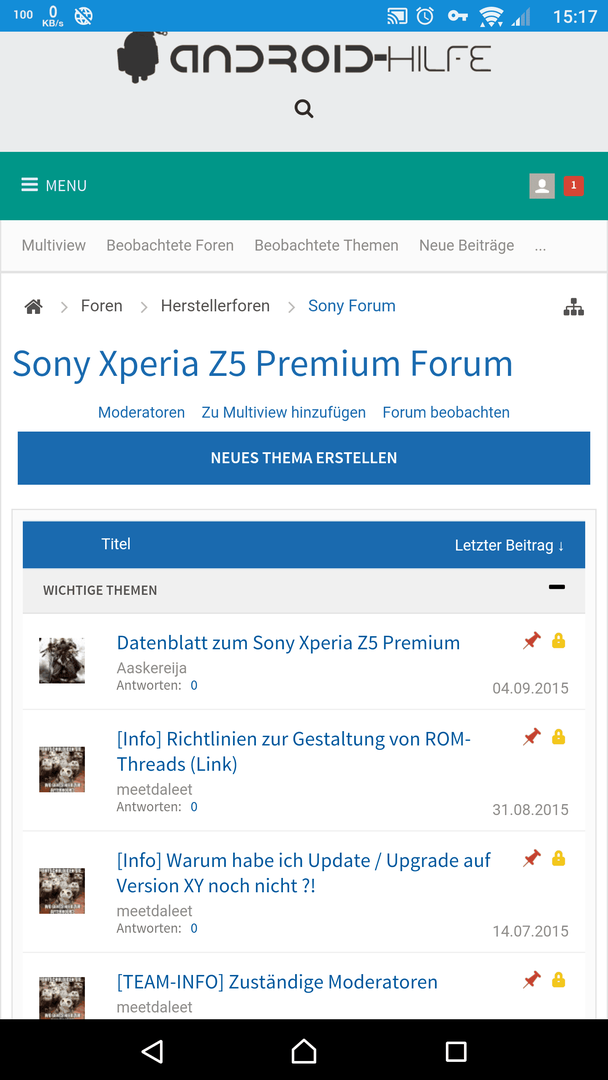Go to Beobachtete Foren
The height and width of the screenshot is (1080, 608).
click(170, 245)
